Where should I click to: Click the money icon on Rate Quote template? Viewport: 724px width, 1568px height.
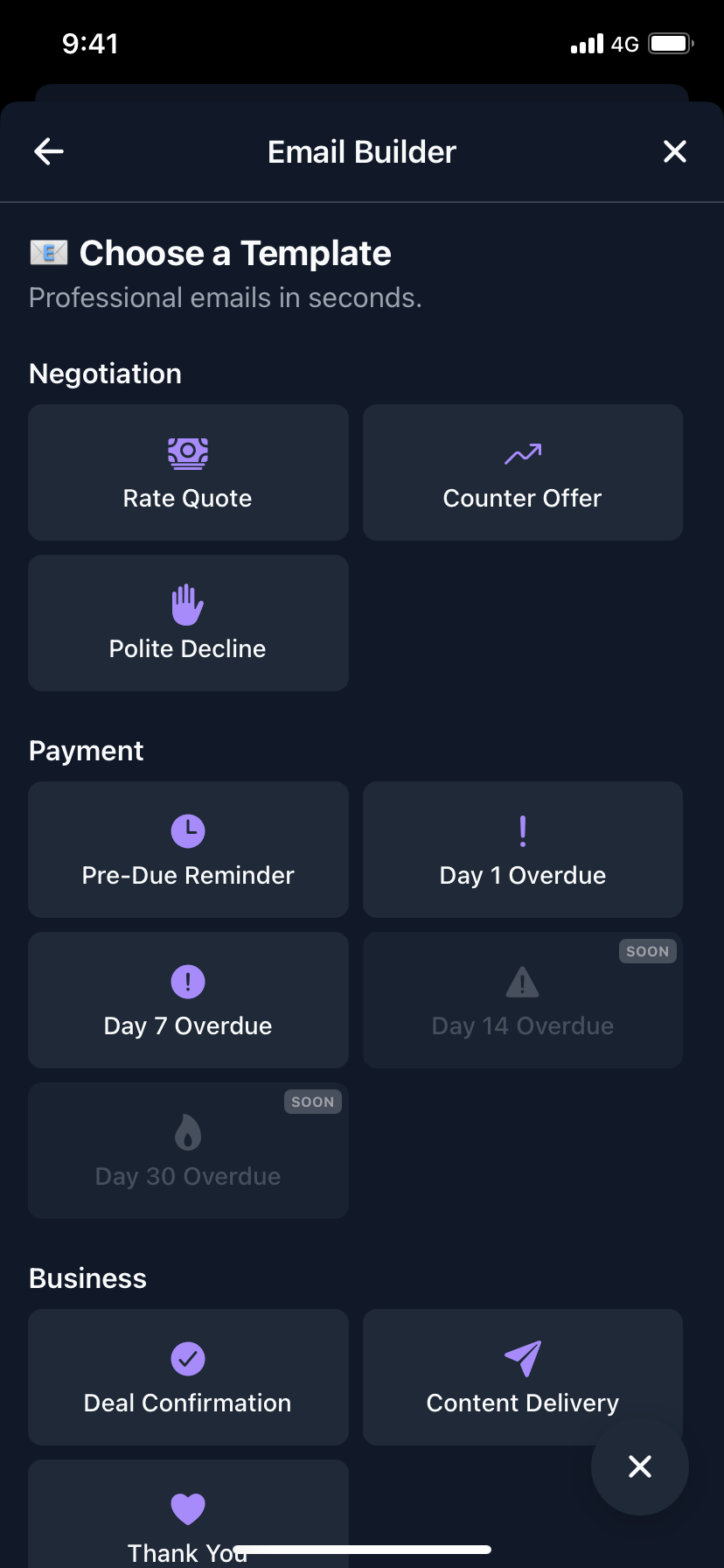188,453
